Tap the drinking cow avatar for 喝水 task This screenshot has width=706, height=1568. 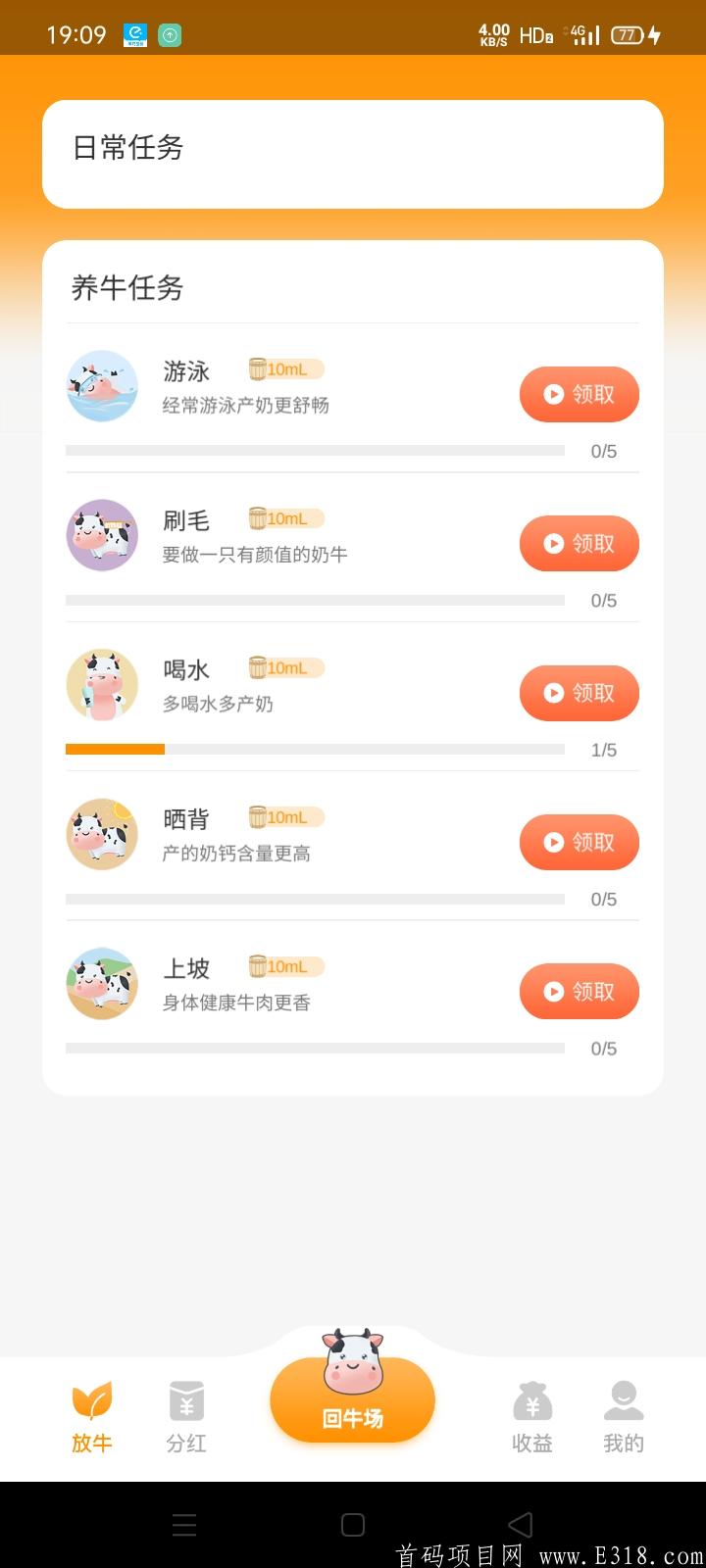click(102, 685)
